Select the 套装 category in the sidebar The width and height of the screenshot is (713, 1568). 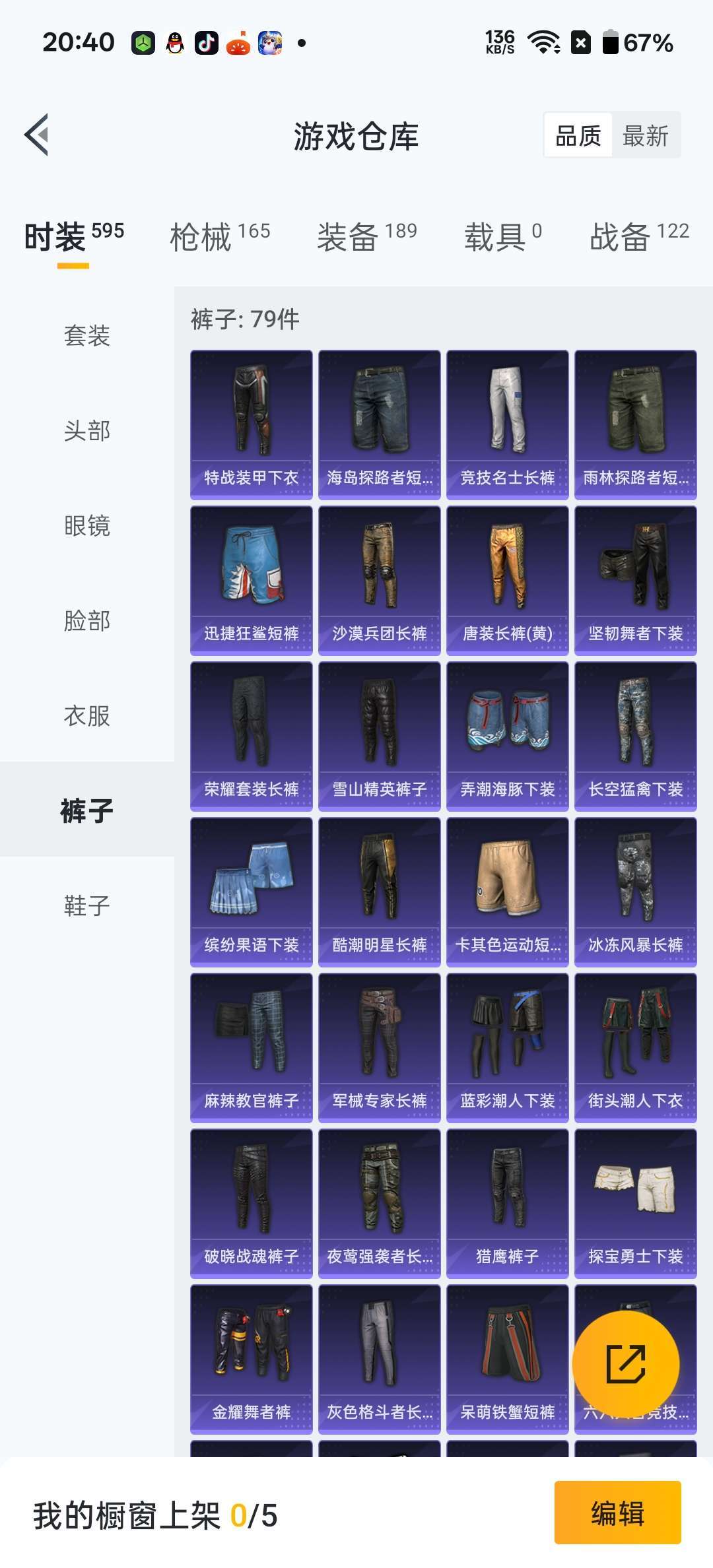pos(87,335)
